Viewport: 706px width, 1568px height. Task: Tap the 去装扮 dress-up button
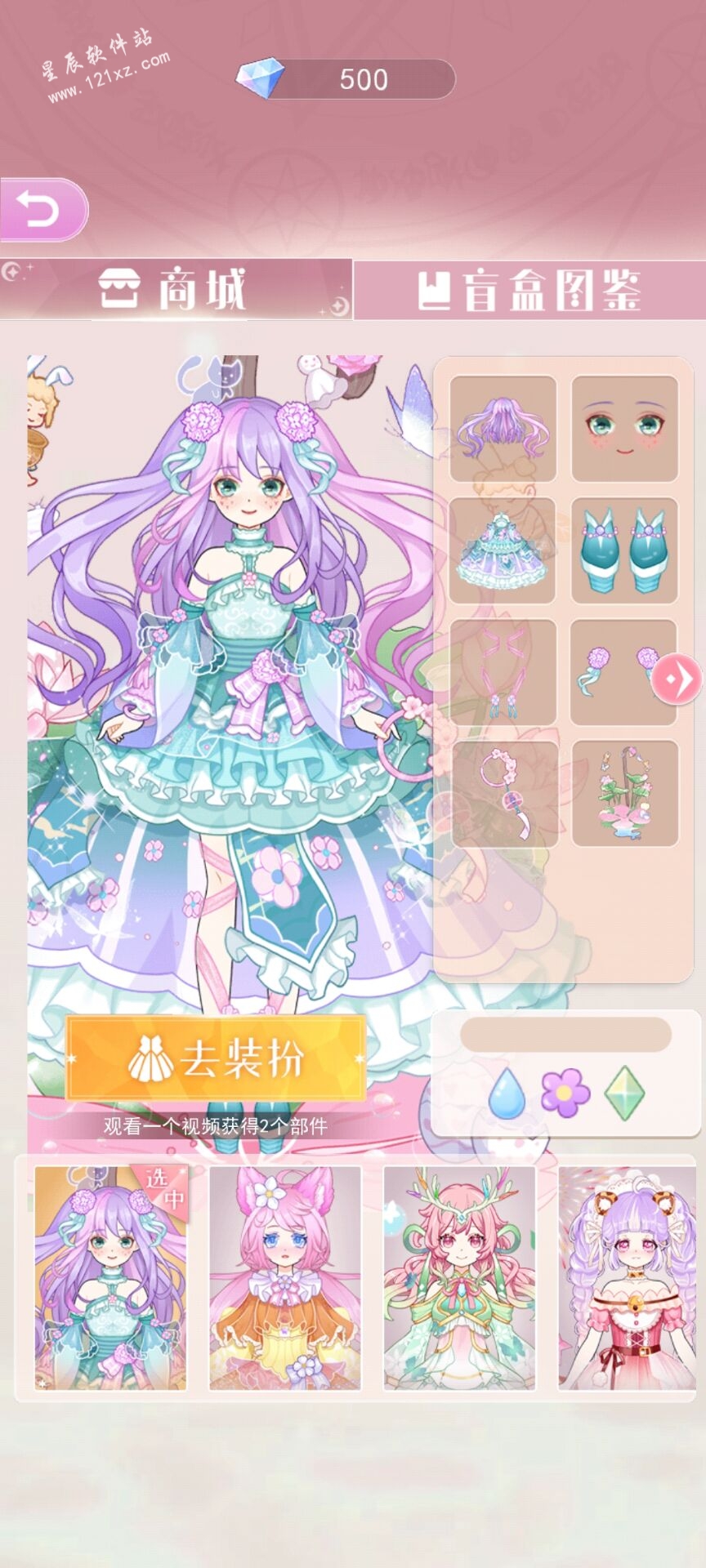(216, 1059)
